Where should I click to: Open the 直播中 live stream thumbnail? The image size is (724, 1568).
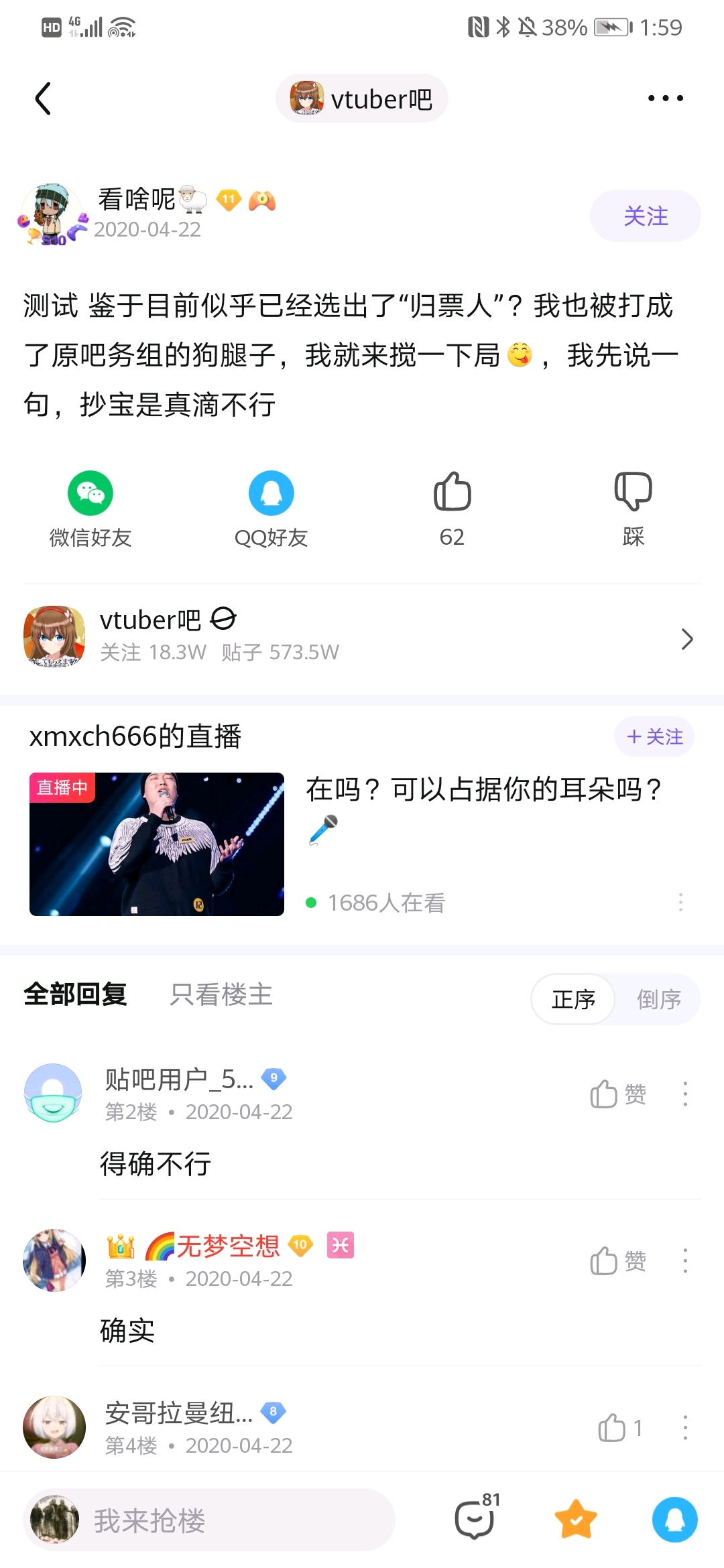click(157, 844)
